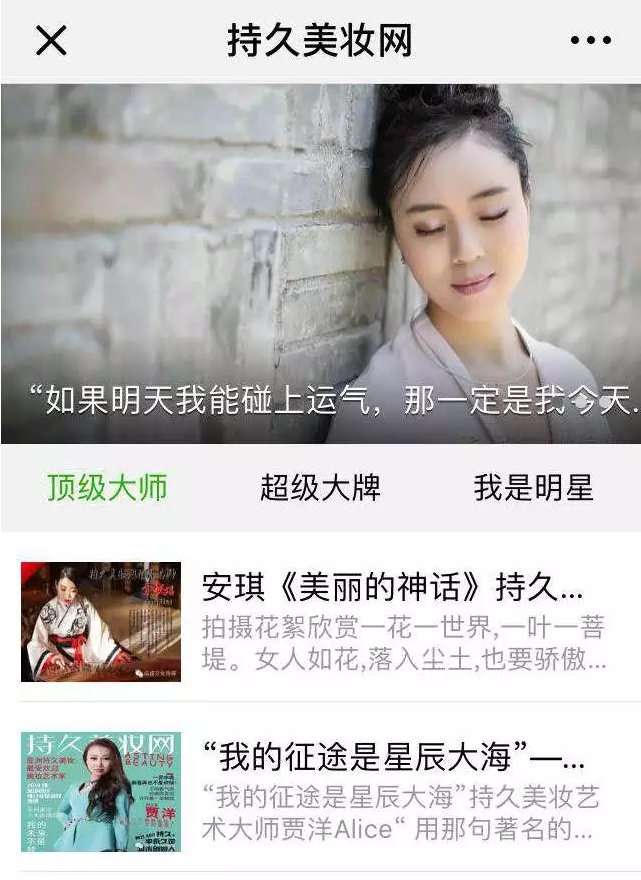The height and width of the screenshot is (880, 641).
Task: Select the 顶级大师 tab
Action: pyautogui.click(x=107, y=487)
